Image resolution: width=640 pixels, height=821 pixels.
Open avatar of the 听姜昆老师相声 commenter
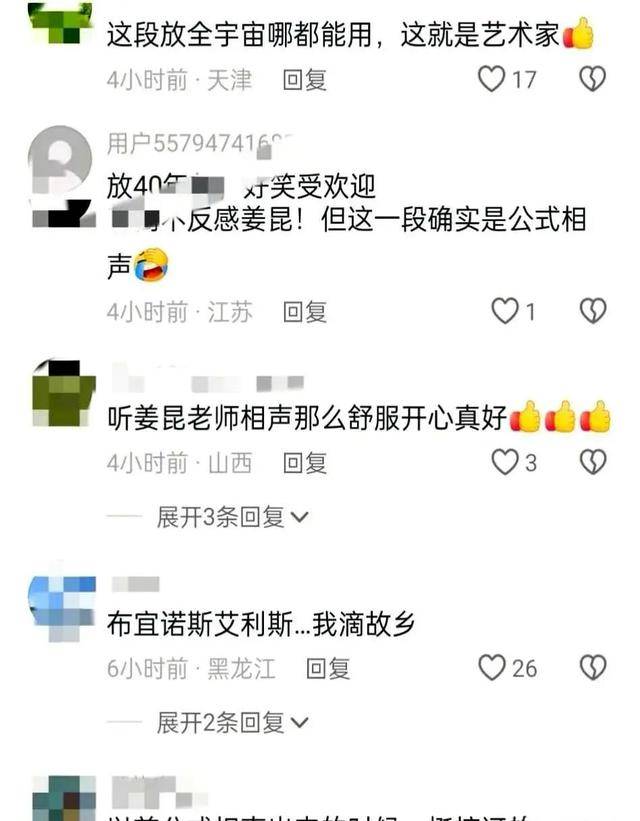pyautogui.click(x=63, y=393)
